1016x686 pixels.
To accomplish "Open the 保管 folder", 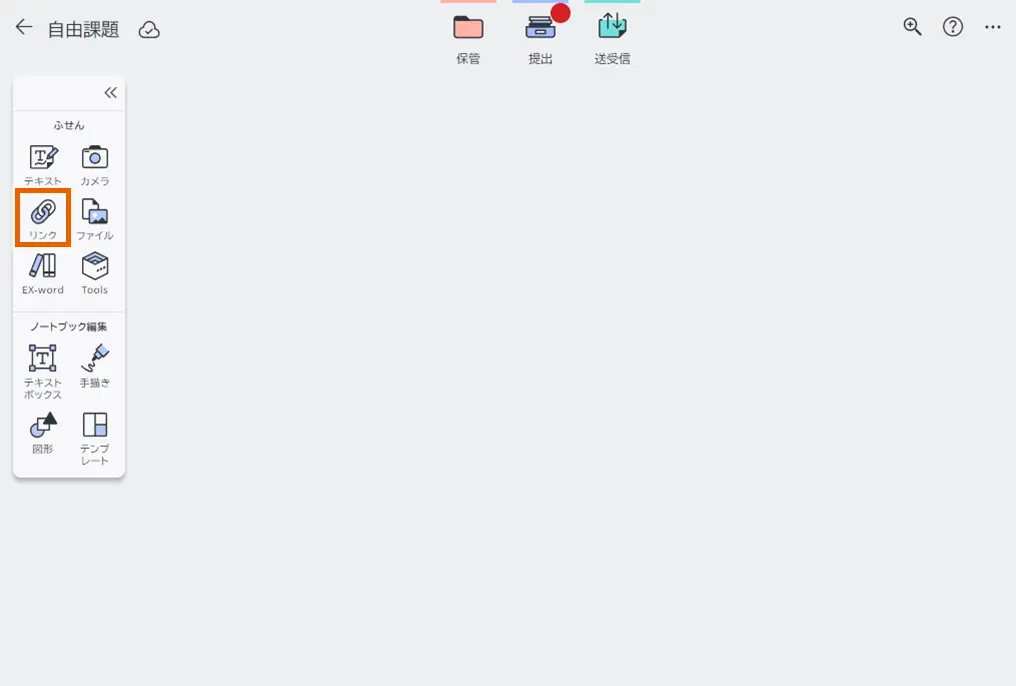I will [468, 37].
